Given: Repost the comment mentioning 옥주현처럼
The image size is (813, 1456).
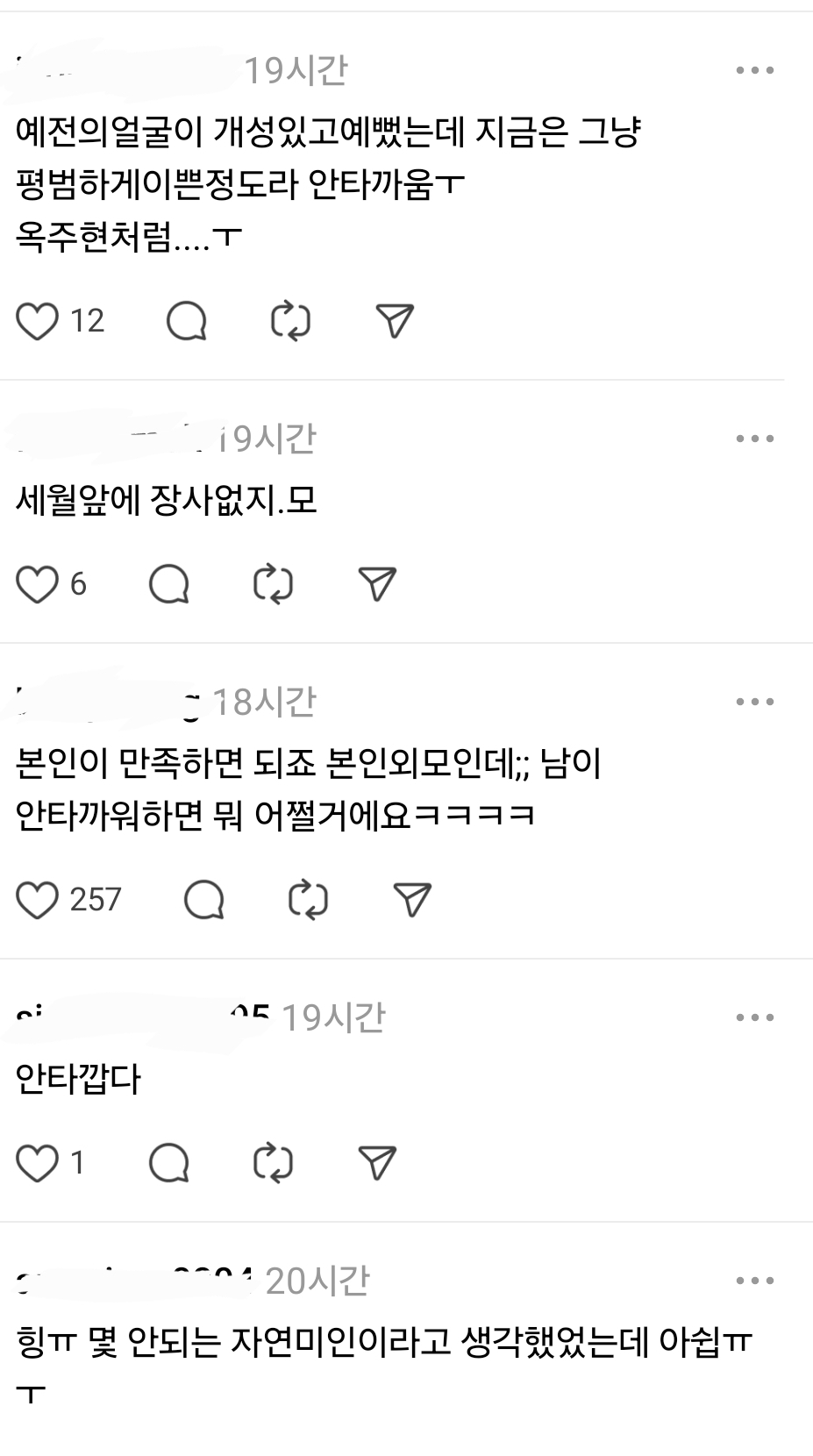Looking at the screenshot, I should 290,321.
